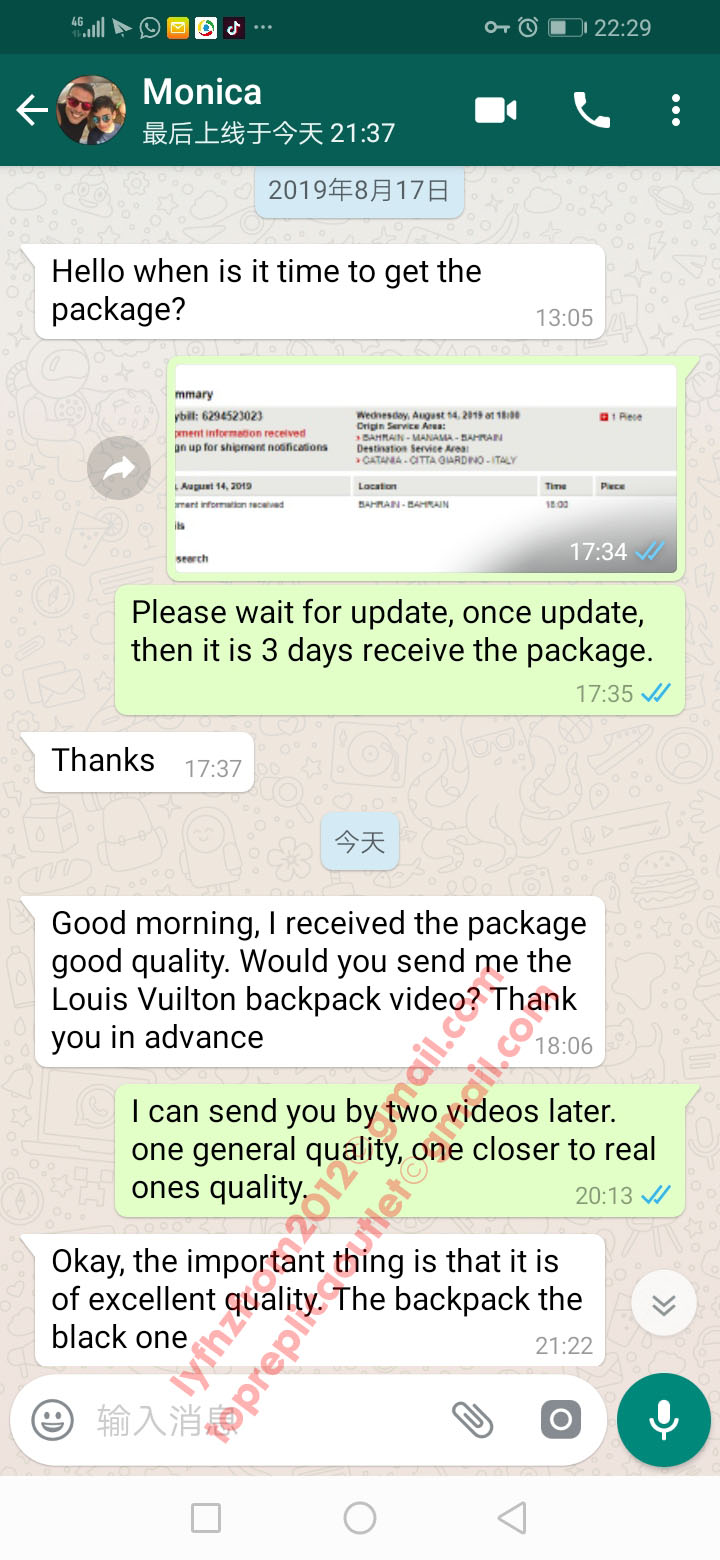Forward the shipment tracking image
Image resolution: width=720 pixels, height=1560 pixels.
[x=119, y=467]
